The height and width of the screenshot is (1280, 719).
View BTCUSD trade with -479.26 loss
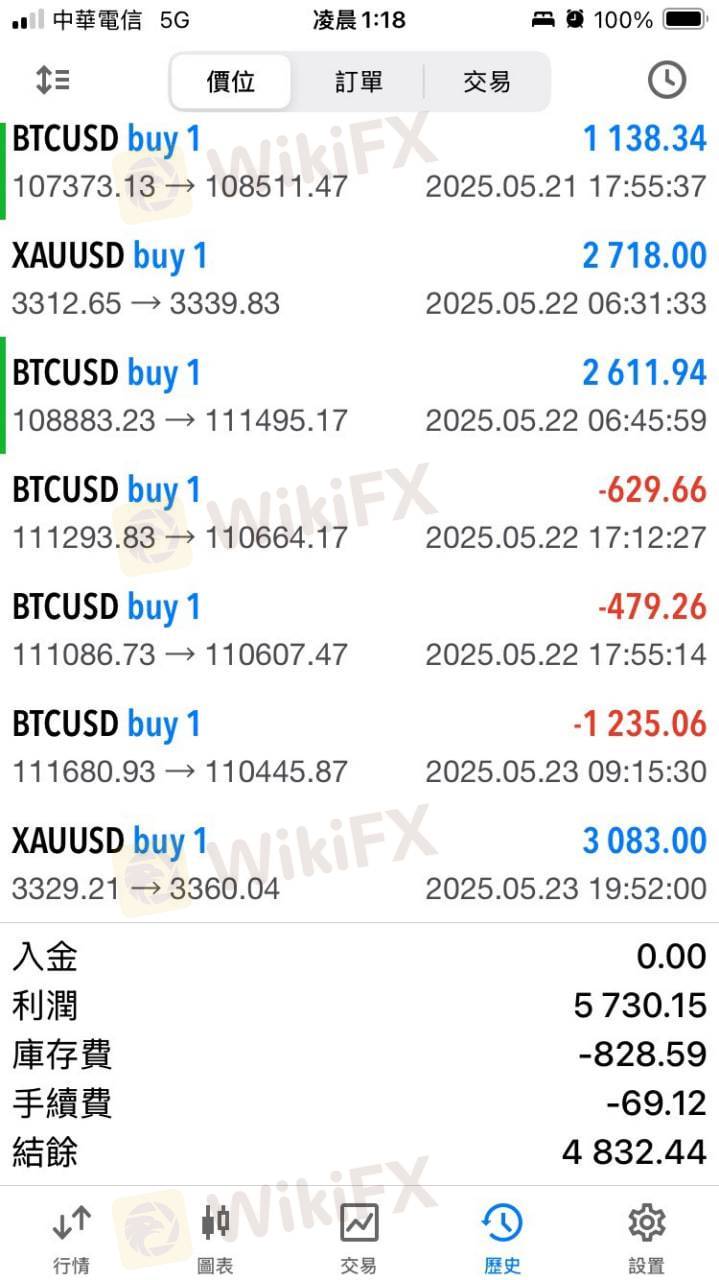pos(359,629)
